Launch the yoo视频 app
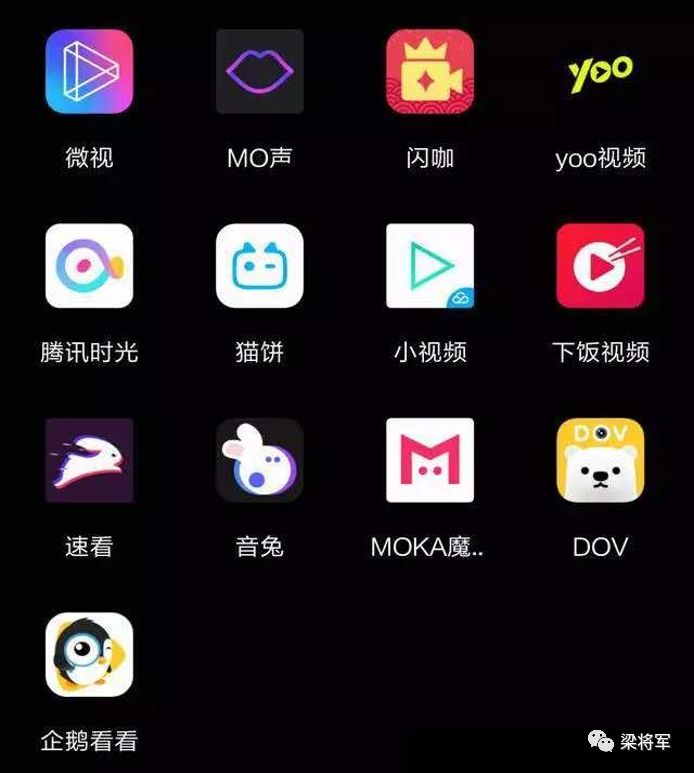694x773 pixels. pyautogui.click(x=600, y=71)
